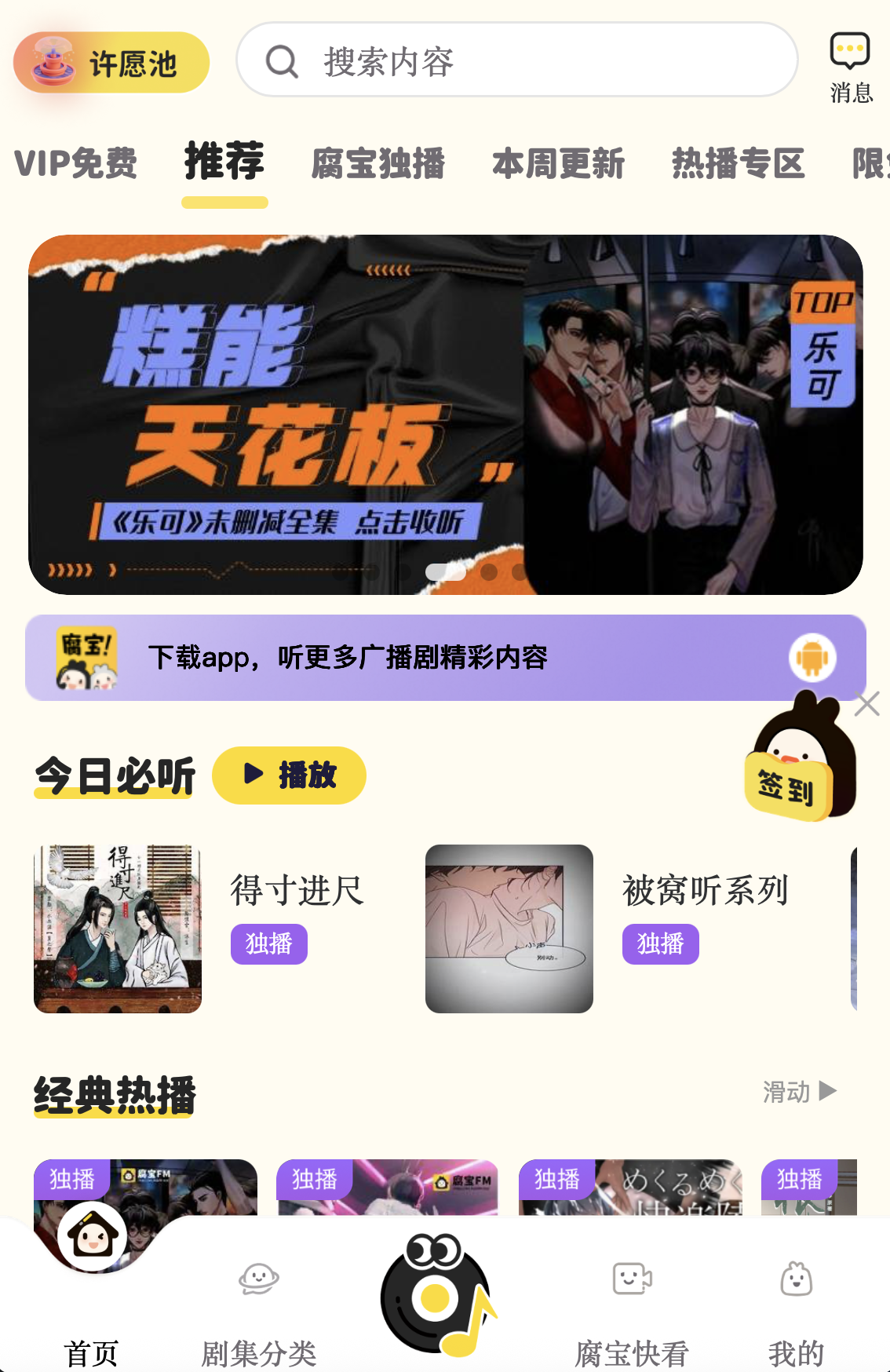
Task: Go to the 热播专区 tab
Action: [x=738, y=163]
